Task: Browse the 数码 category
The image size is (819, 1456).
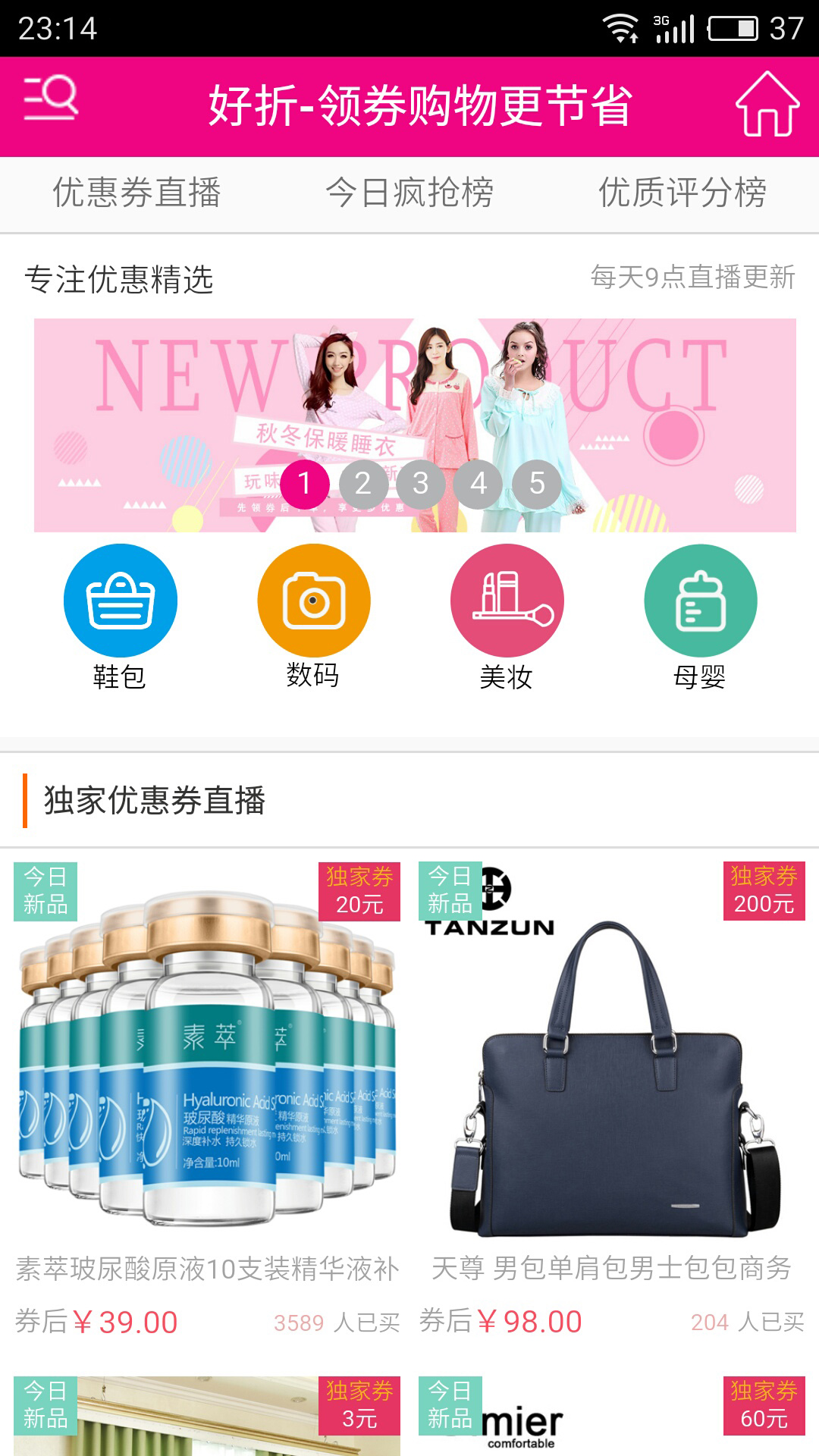Action: click(313, 616)
